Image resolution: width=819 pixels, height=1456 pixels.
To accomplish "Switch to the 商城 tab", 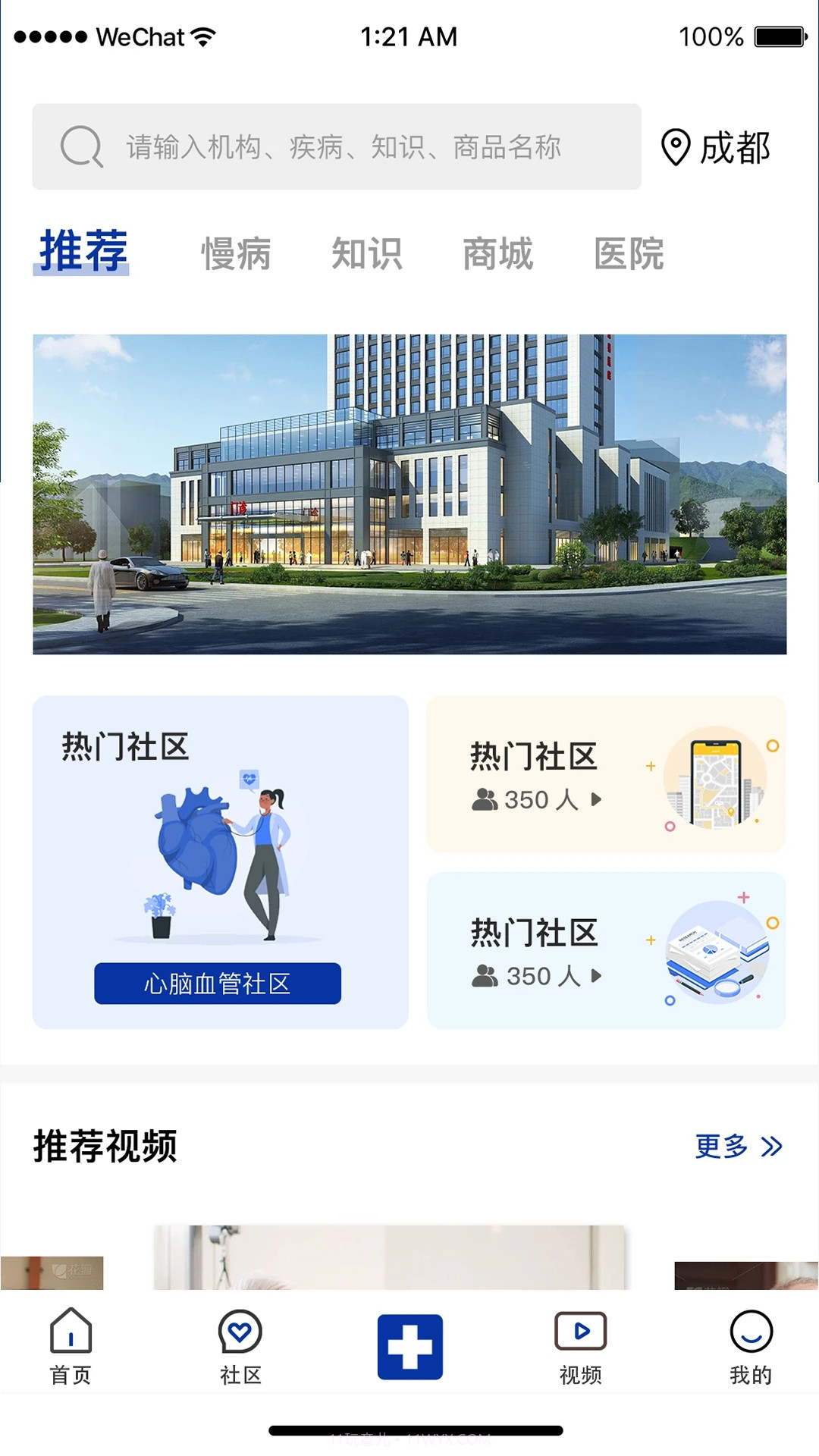I will [498, 253].
